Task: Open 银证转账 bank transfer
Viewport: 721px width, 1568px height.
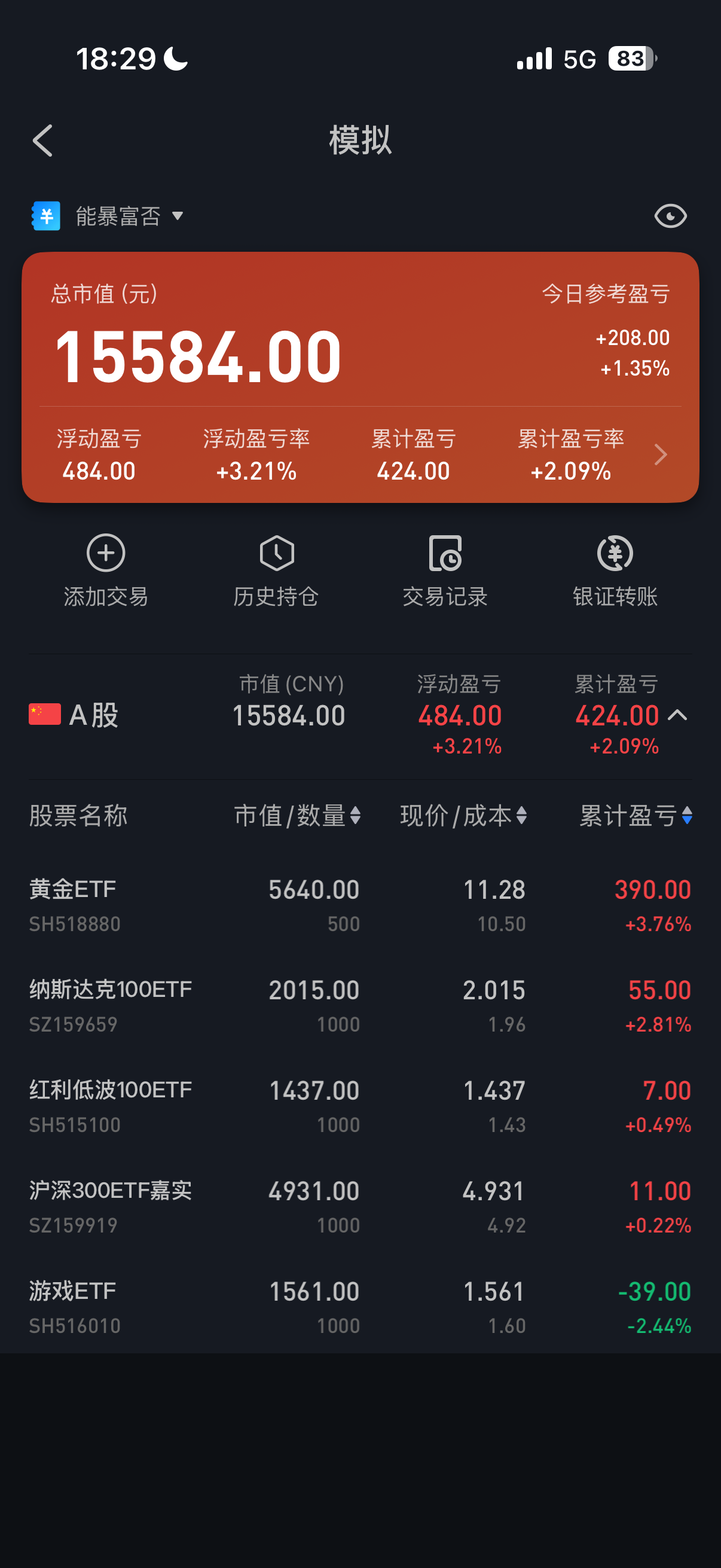Action: click(x=615, y=571)
